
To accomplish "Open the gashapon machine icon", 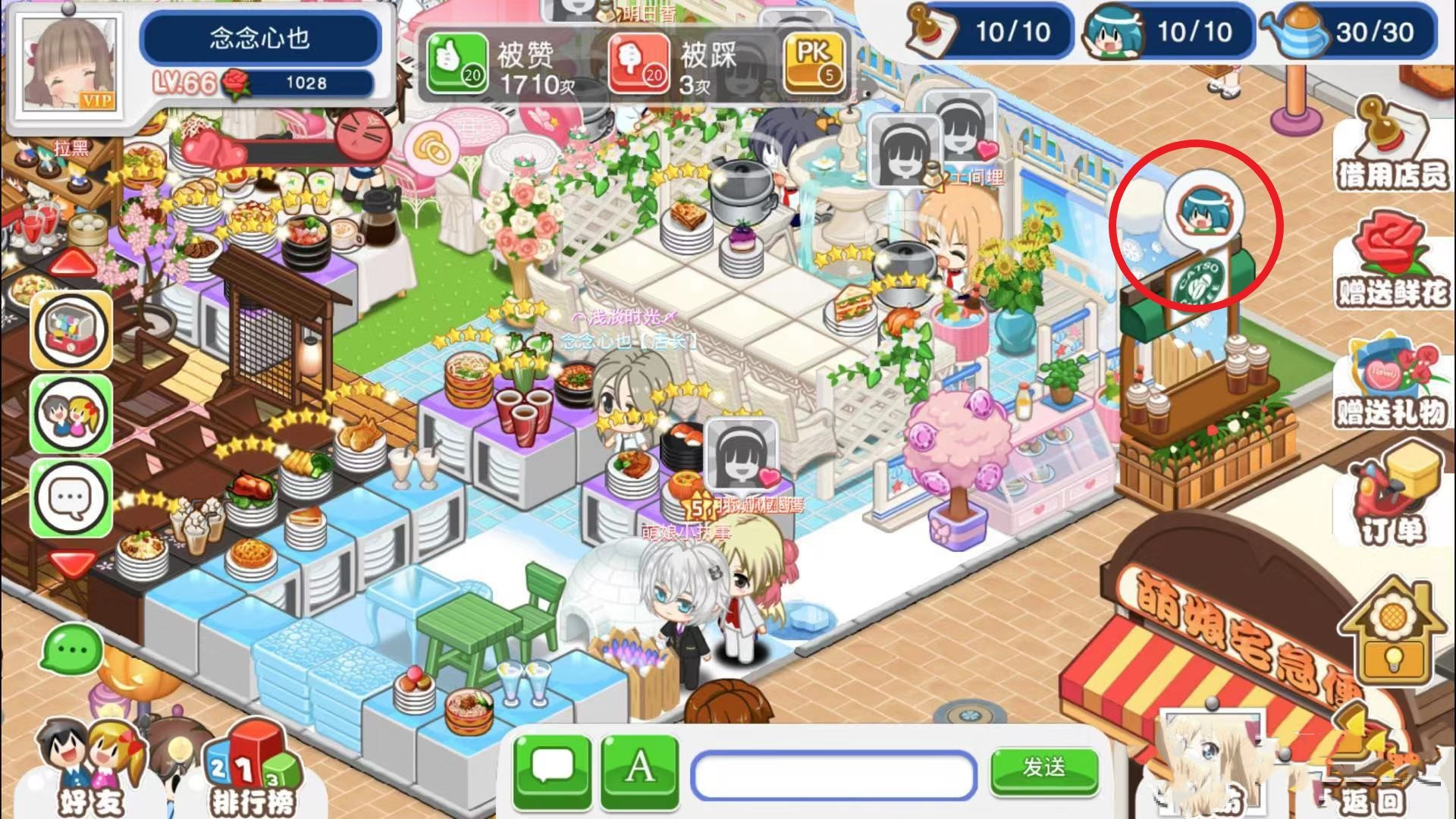I will [x=71, y=331].
